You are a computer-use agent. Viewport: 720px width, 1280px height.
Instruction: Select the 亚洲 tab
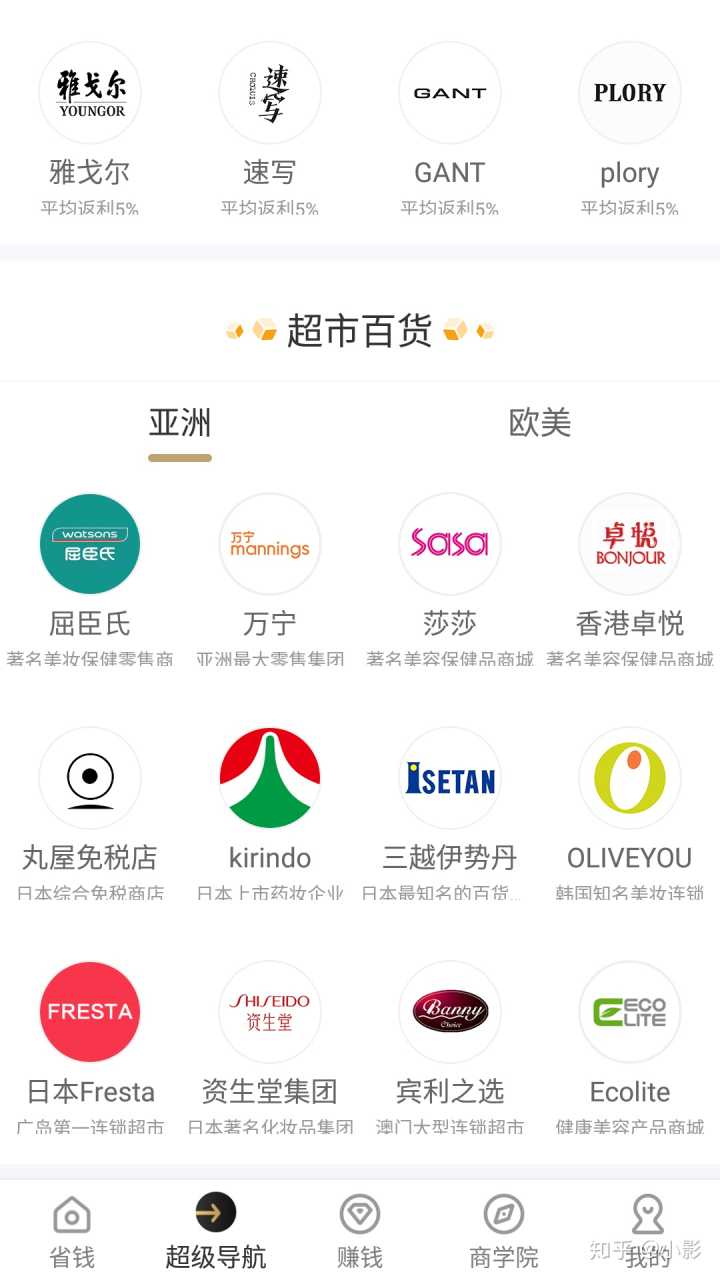180,423
